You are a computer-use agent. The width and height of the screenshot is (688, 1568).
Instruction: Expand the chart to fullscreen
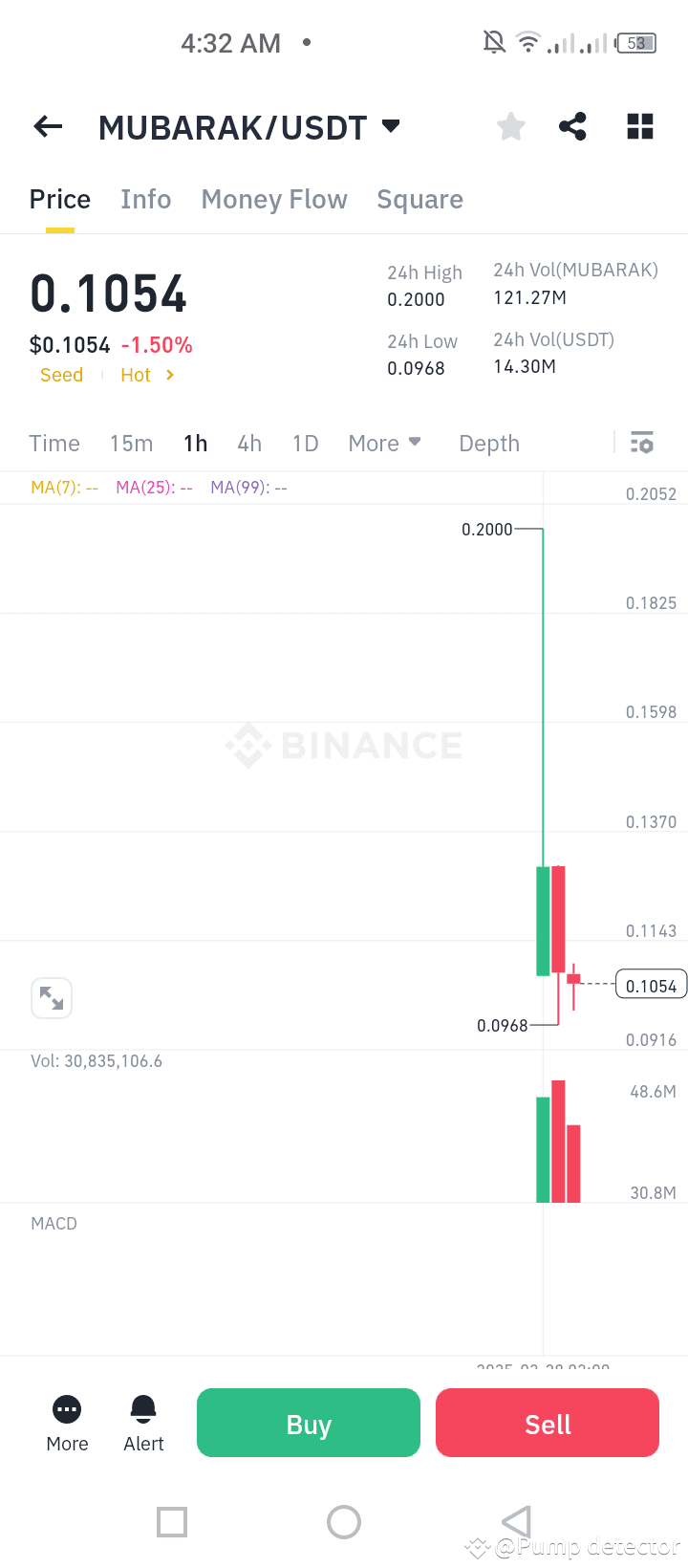(52, 997)
